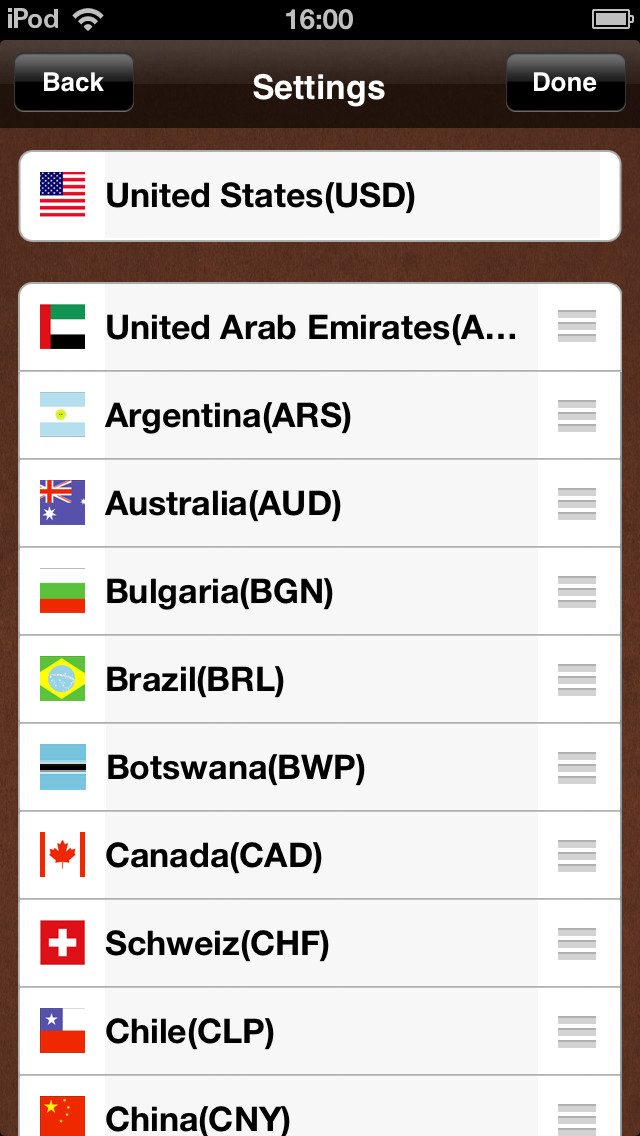Choose Botswana(BWP) from the list

tap(320, 767)
